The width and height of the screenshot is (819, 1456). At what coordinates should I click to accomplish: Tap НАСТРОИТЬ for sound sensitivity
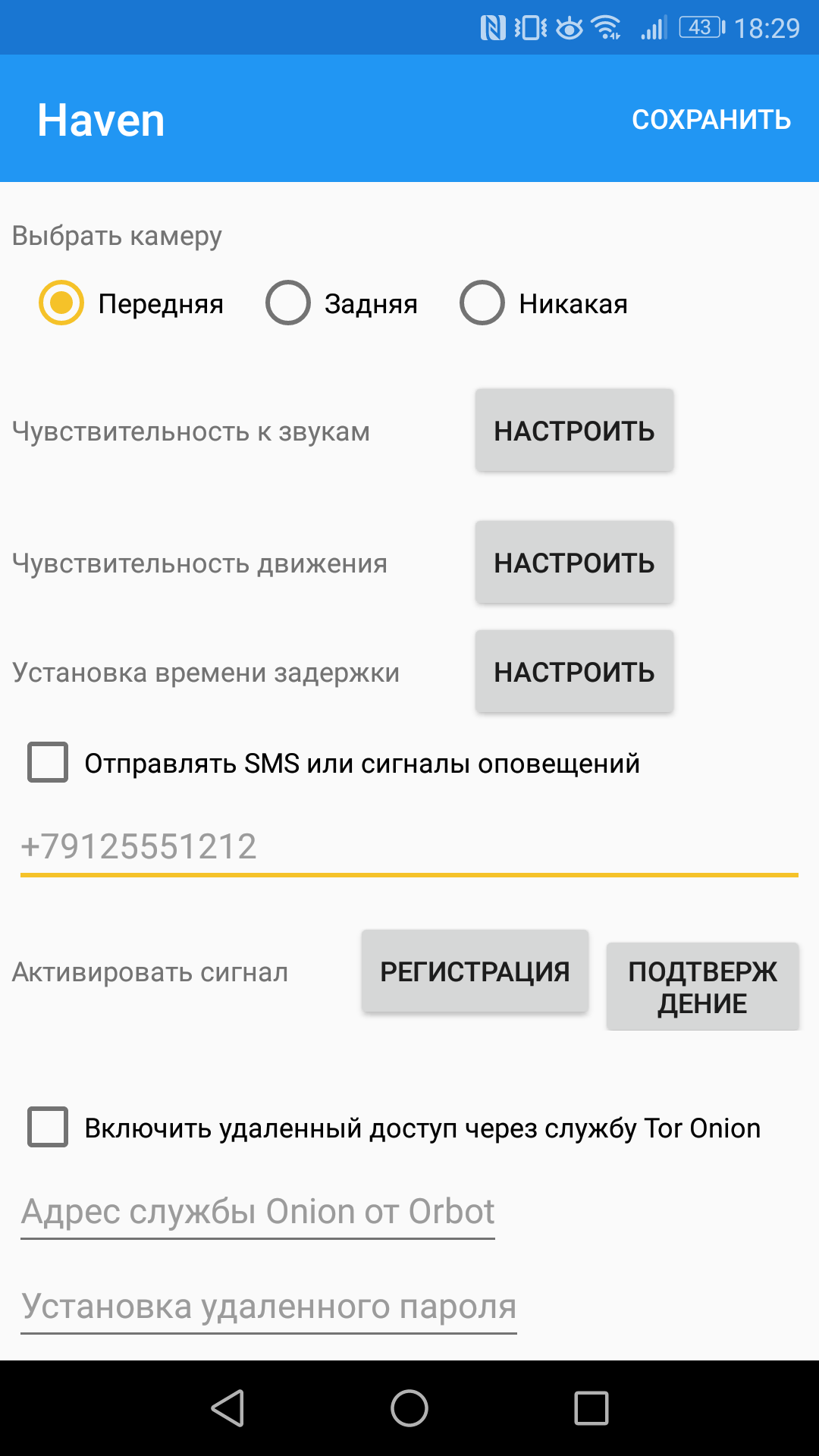click(574, 431)
